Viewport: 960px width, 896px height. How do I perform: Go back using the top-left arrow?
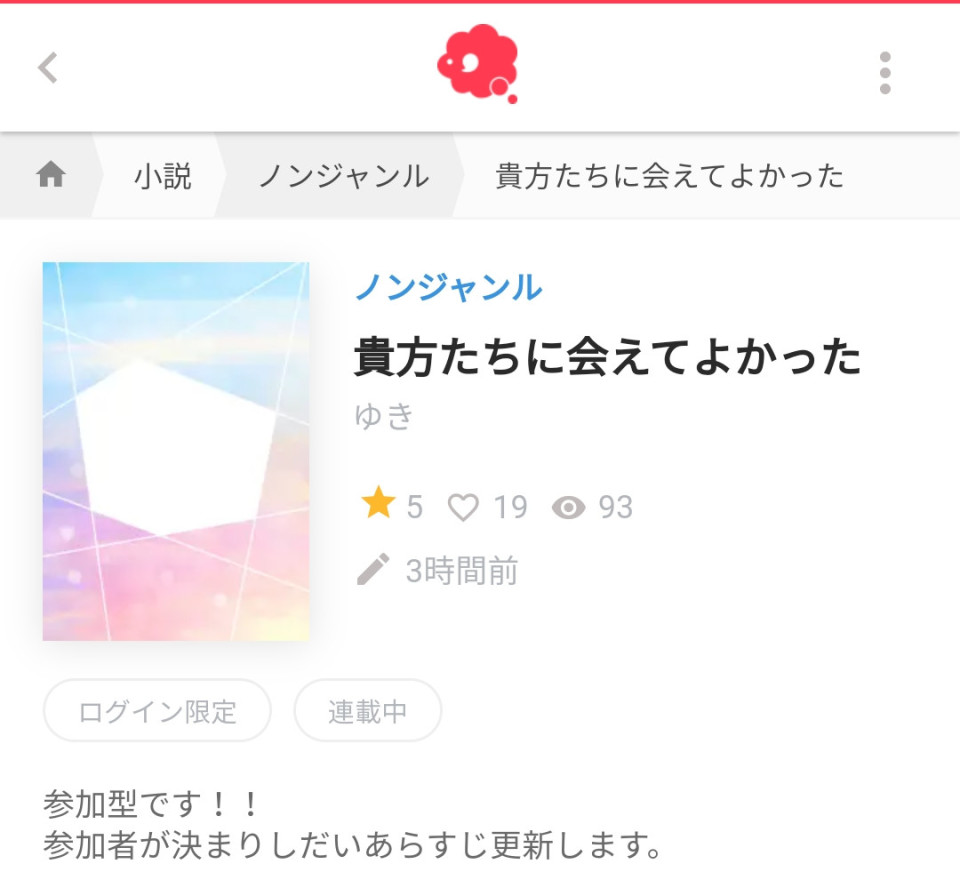[x=47, y=68]
